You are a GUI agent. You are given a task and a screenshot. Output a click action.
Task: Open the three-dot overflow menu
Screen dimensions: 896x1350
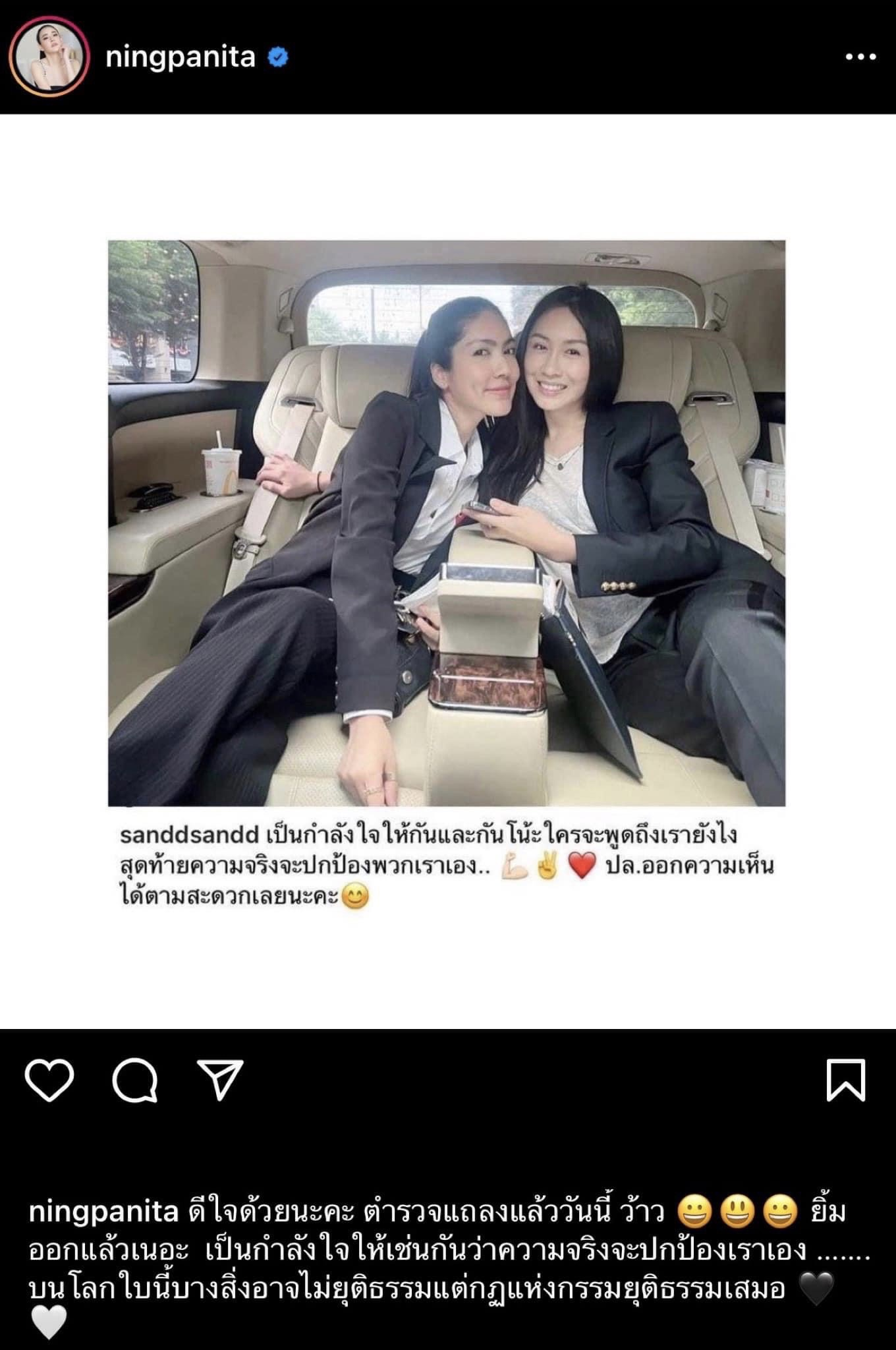(x=860, y=58)
